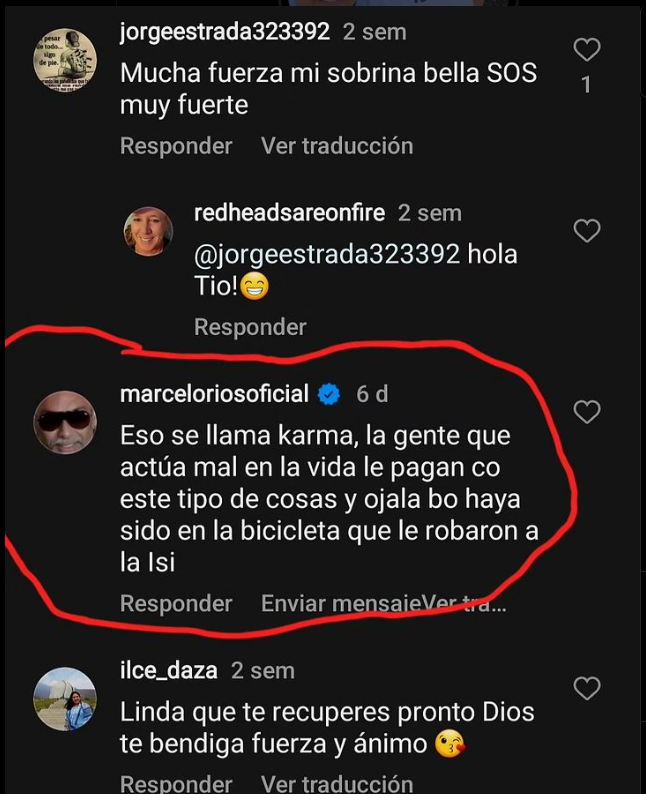Open marceloriosoficial's profile avatar
646x794 pixels.
pos(66,422)
